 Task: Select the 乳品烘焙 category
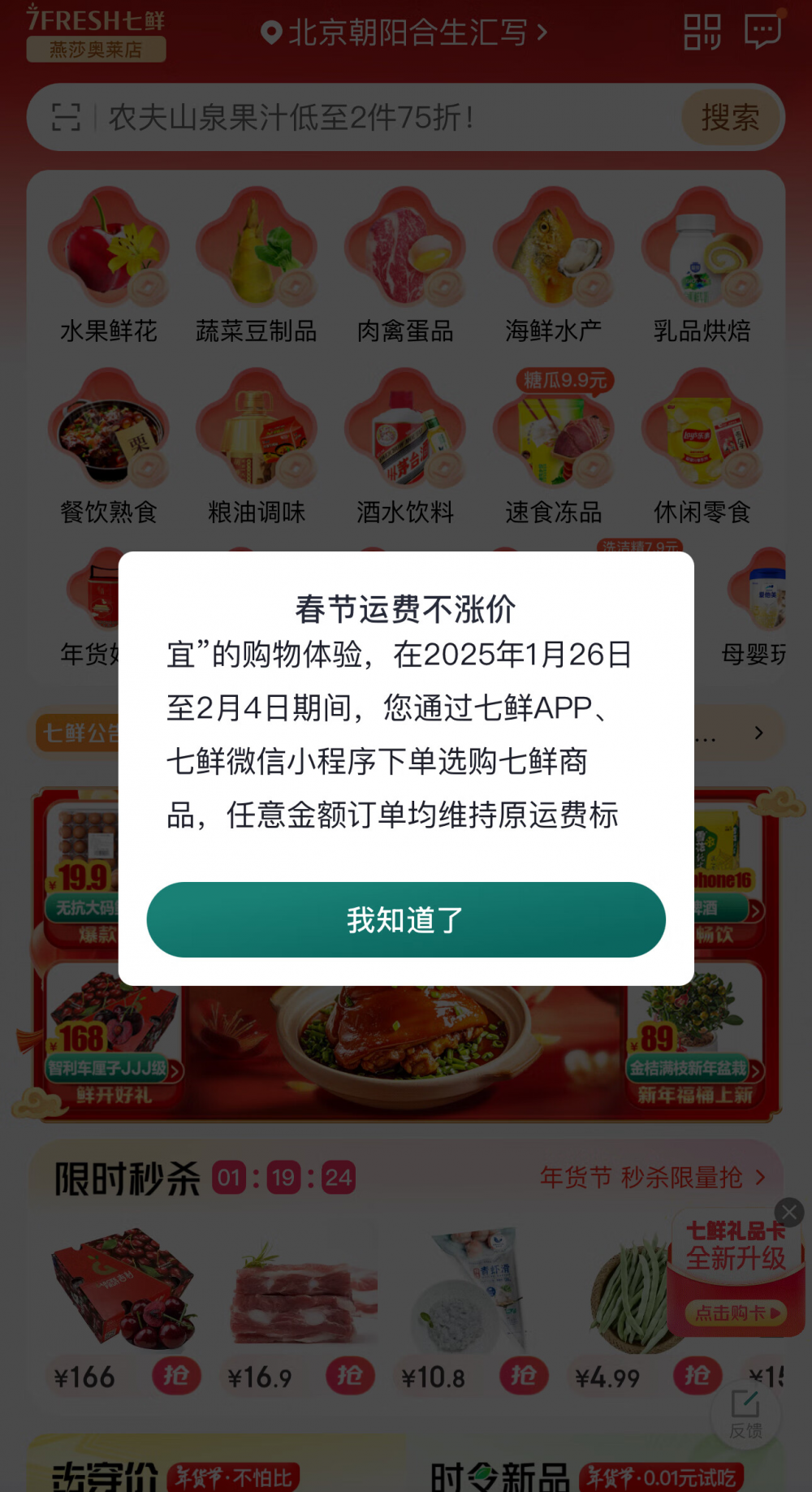pos(702,266)
